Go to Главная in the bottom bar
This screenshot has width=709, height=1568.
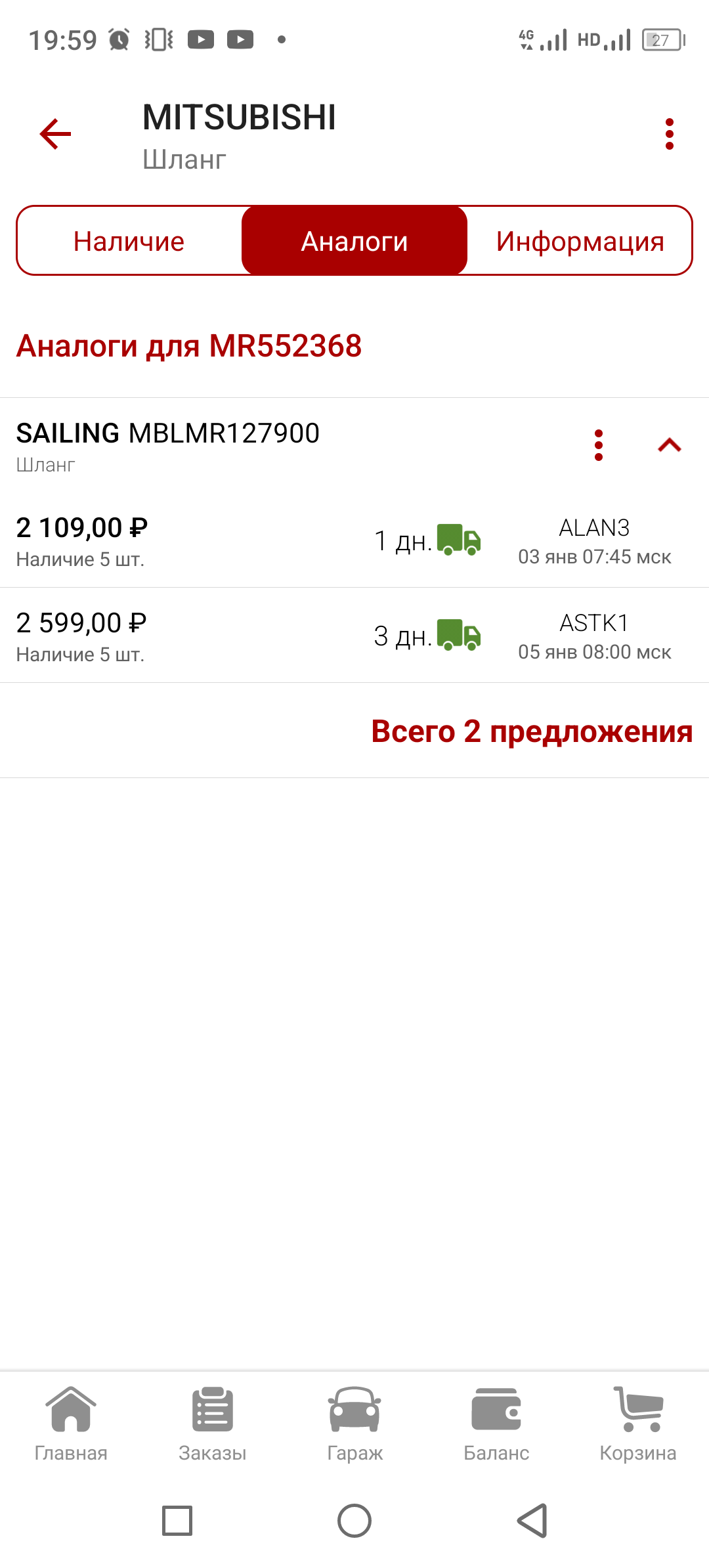pyautogui.click(x=71, y=1423)
